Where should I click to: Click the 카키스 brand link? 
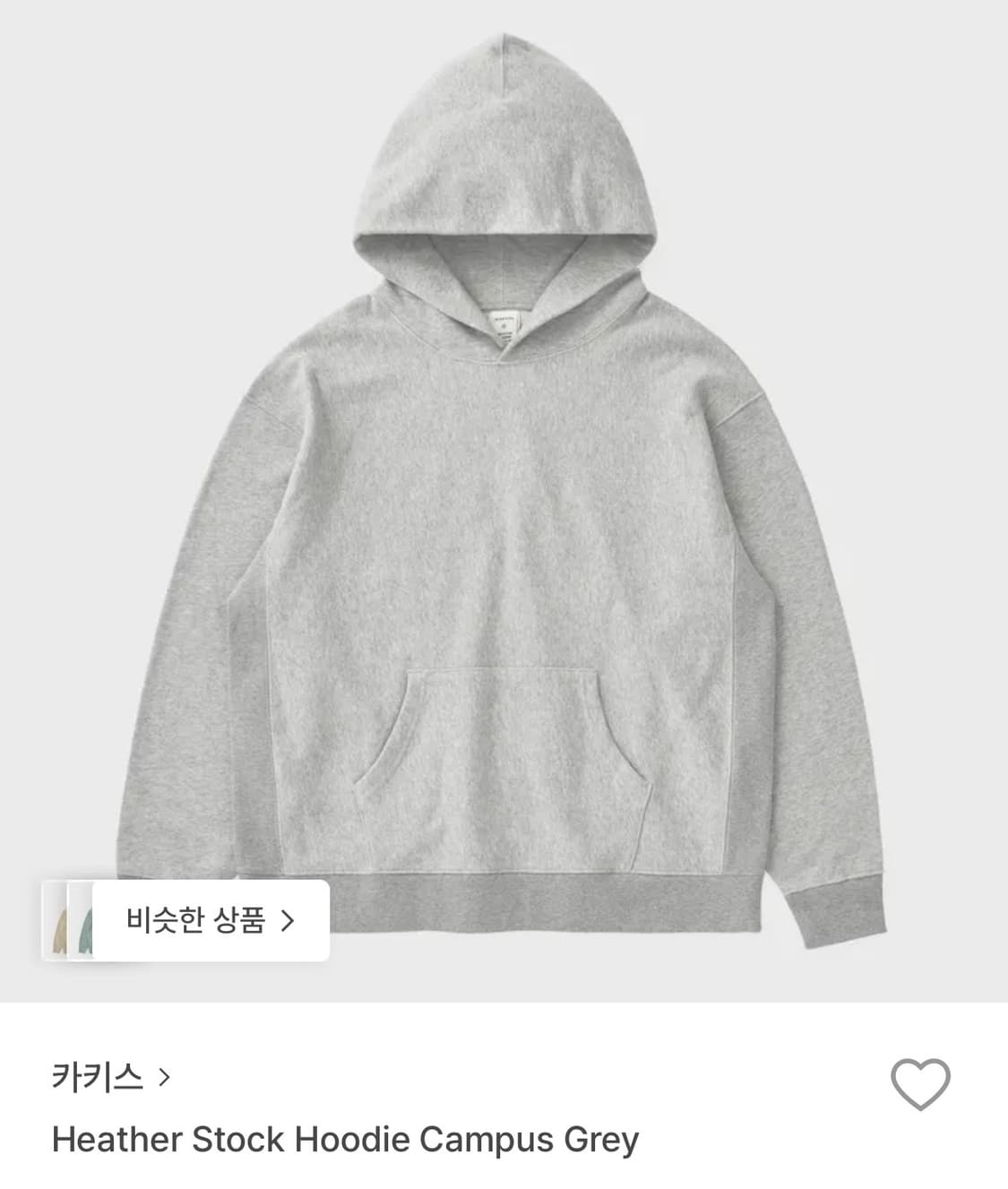point(99,1079)
